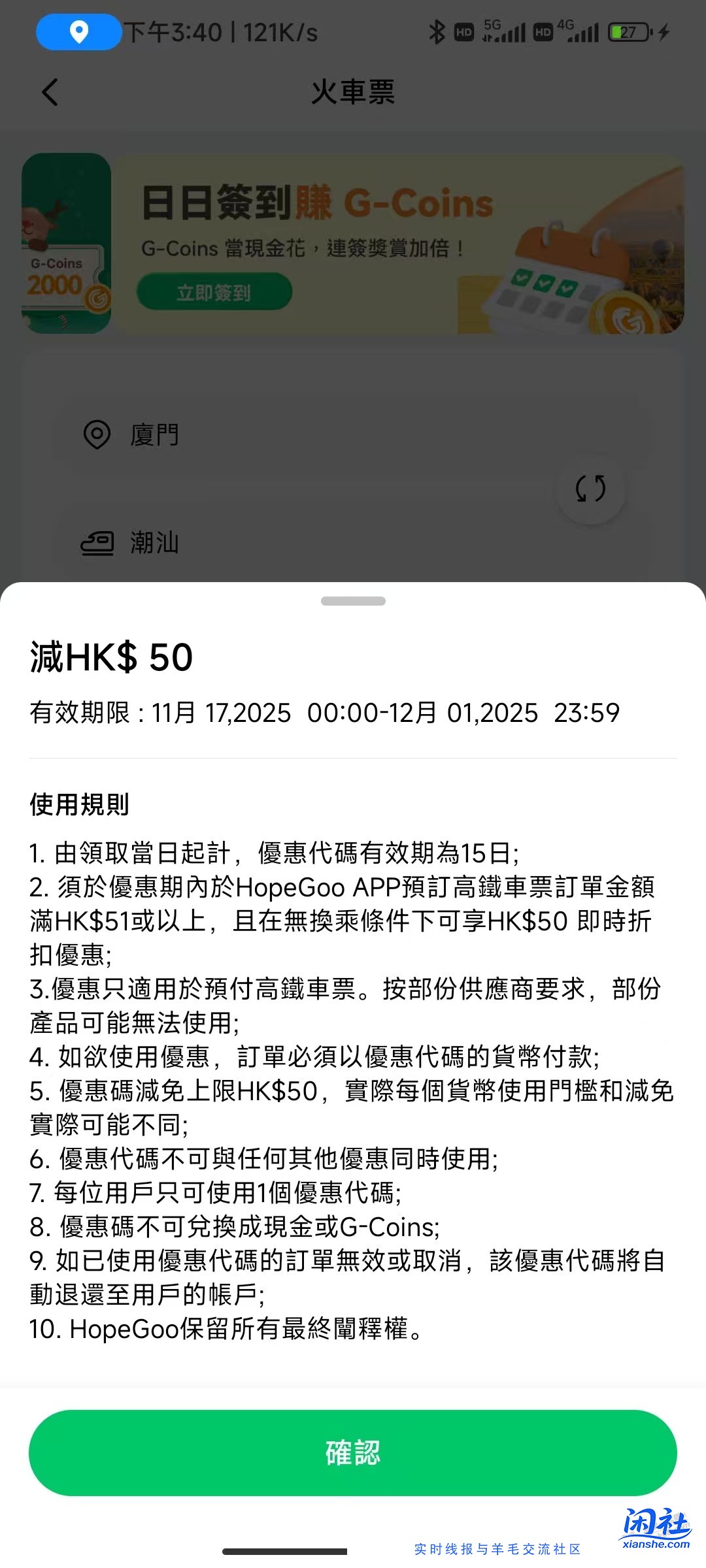The width and height of the screenshot is (706, 1568).
Task: Tap the swap stations circular arrows icon
Action: coord(592,488)
